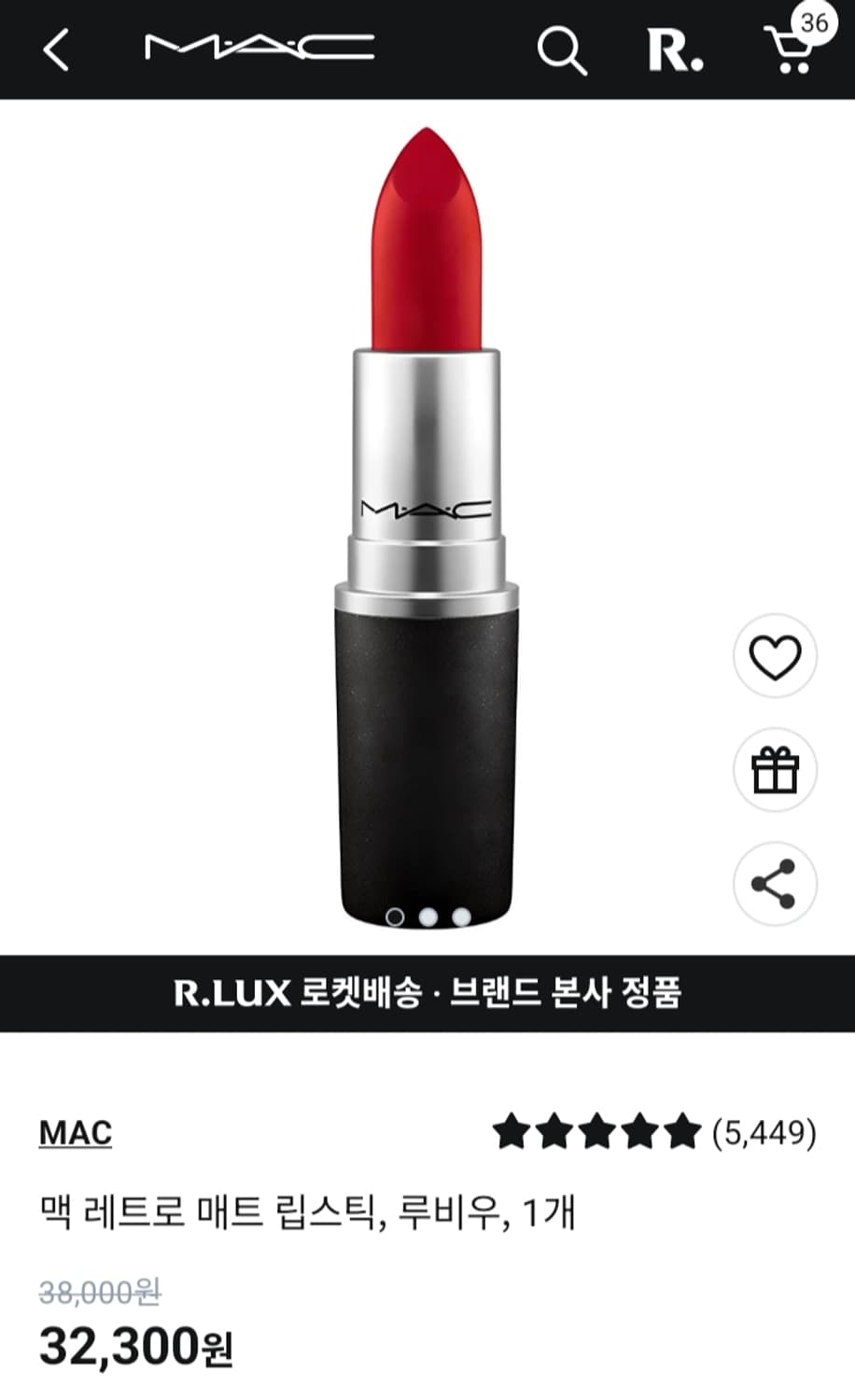Image resolution: width=855 pixels, height=1400 pixels.
Task: Go back using the arrow
Action: [x=56, y=51]
